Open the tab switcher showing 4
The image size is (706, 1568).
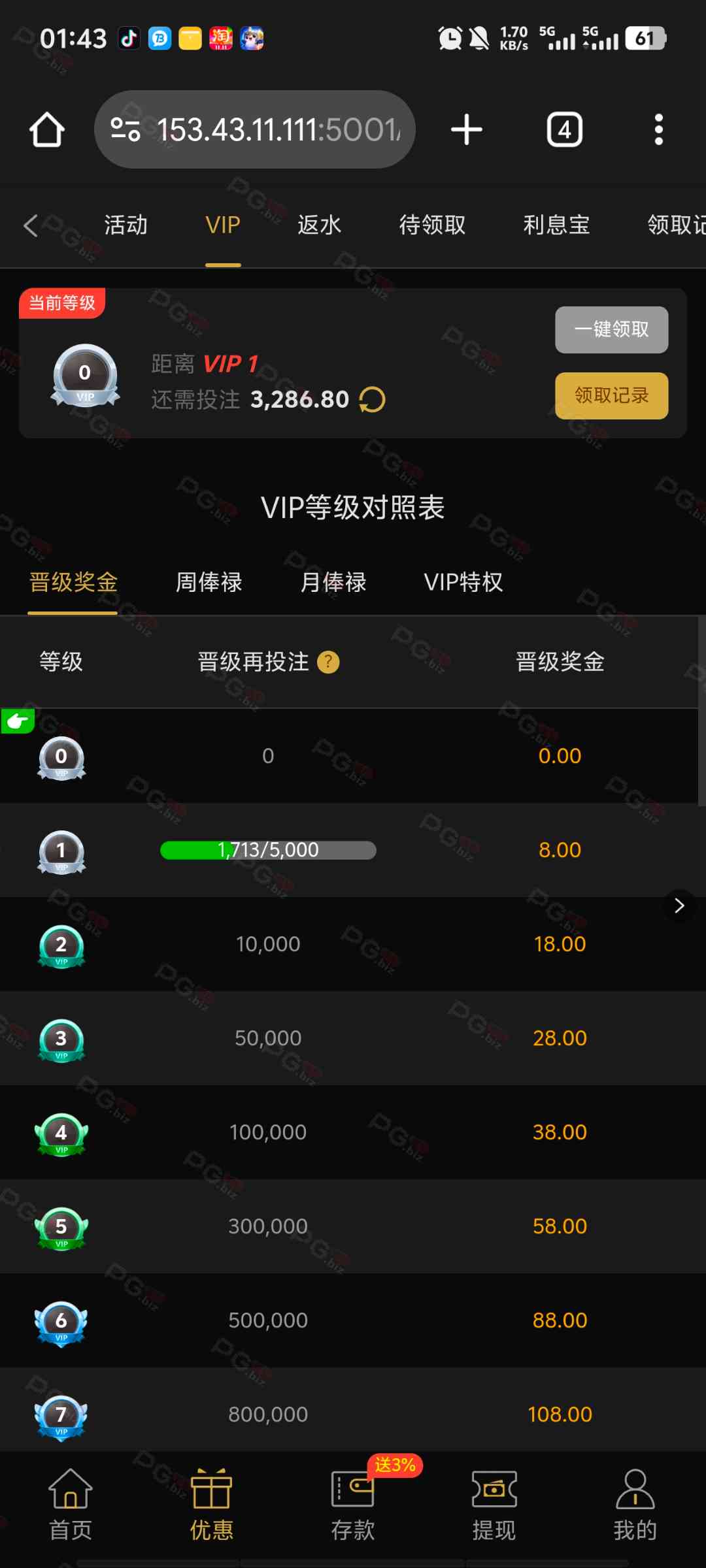[x=564, y=129]
